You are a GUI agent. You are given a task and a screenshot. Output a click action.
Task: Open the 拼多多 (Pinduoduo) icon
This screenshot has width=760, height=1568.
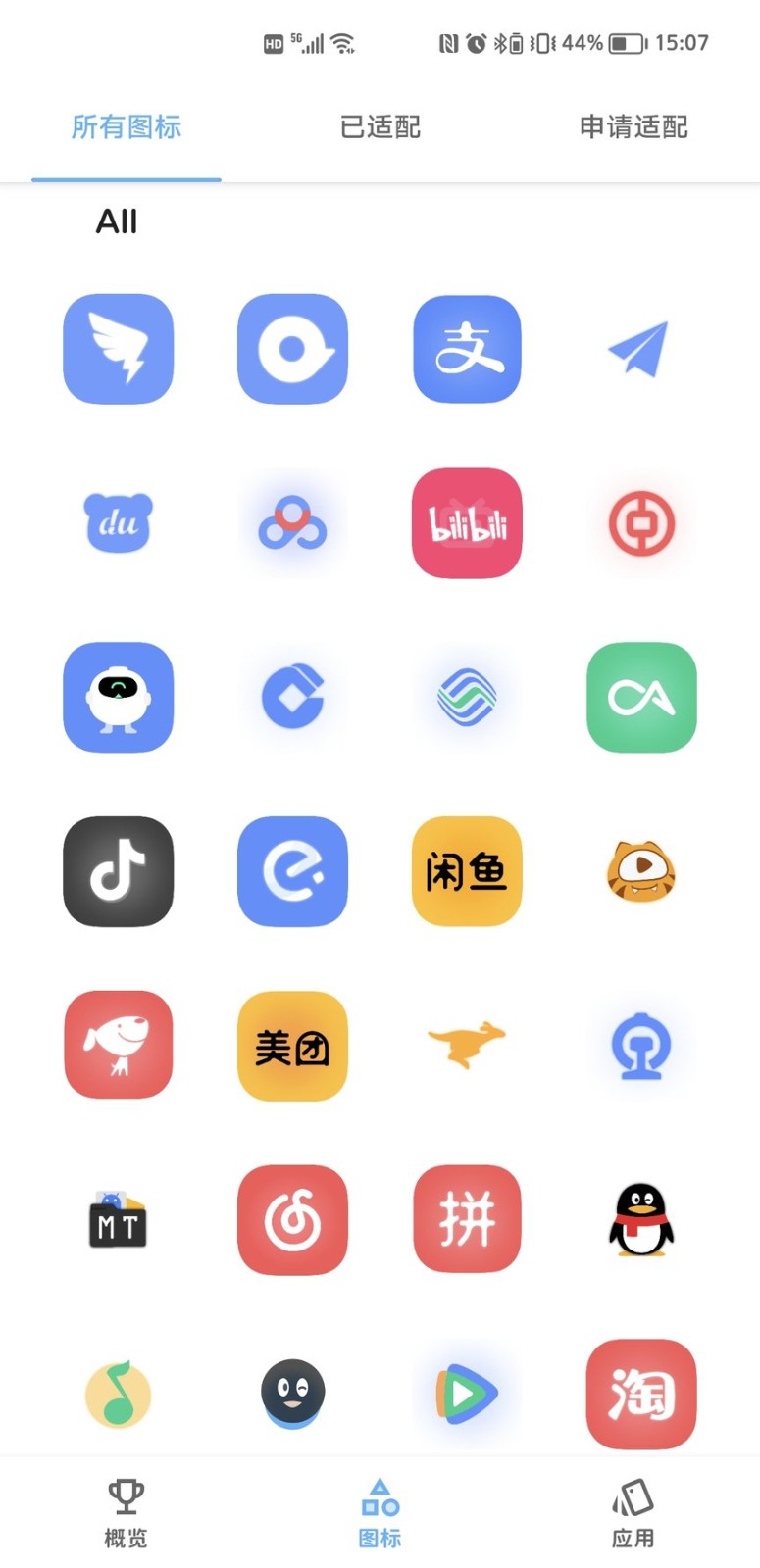(x=467, y=1219)
